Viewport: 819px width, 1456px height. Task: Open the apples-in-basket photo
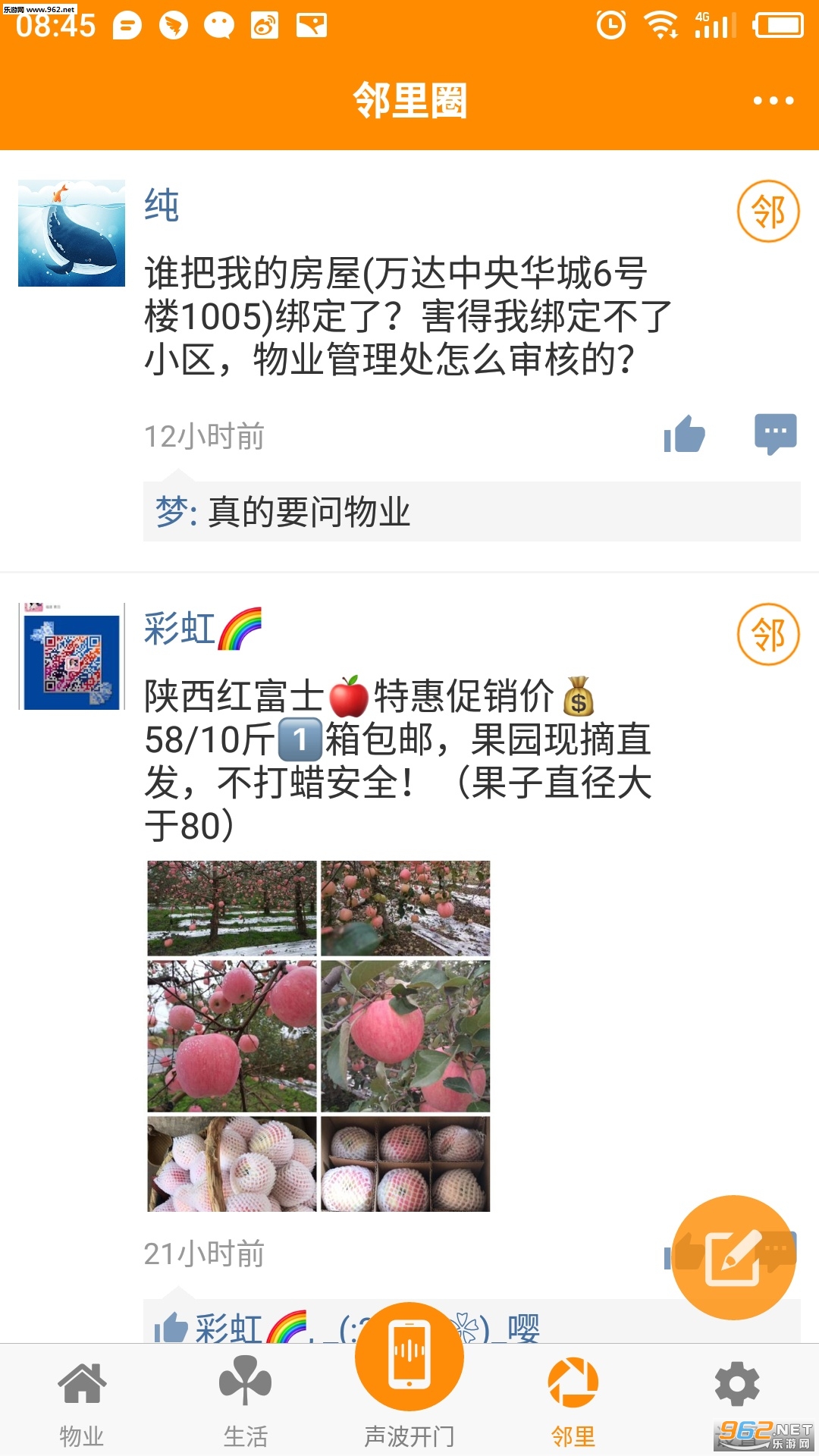coord(231,1163)
